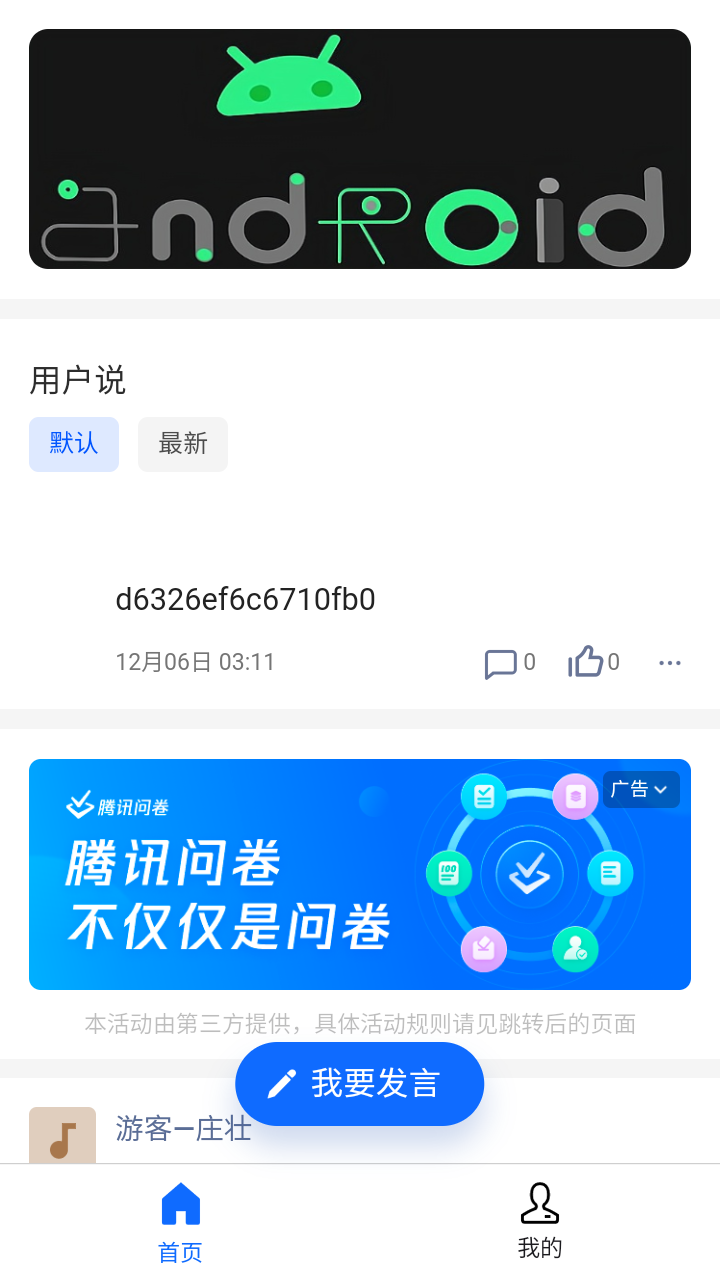The height and width of the screenshot is (1280, 720).
Task: Go to the 首页 tab
Action: click(x=180, y=1222)
